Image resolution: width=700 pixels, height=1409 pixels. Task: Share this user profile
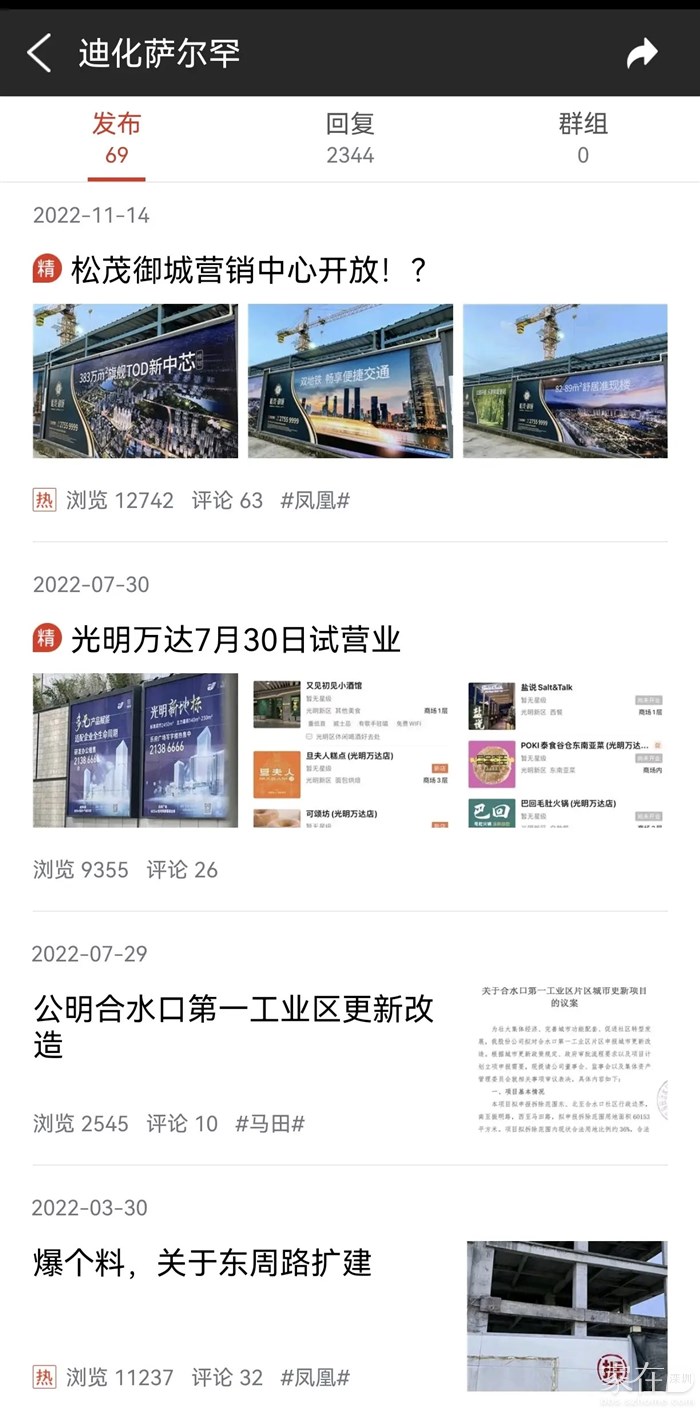641,53
